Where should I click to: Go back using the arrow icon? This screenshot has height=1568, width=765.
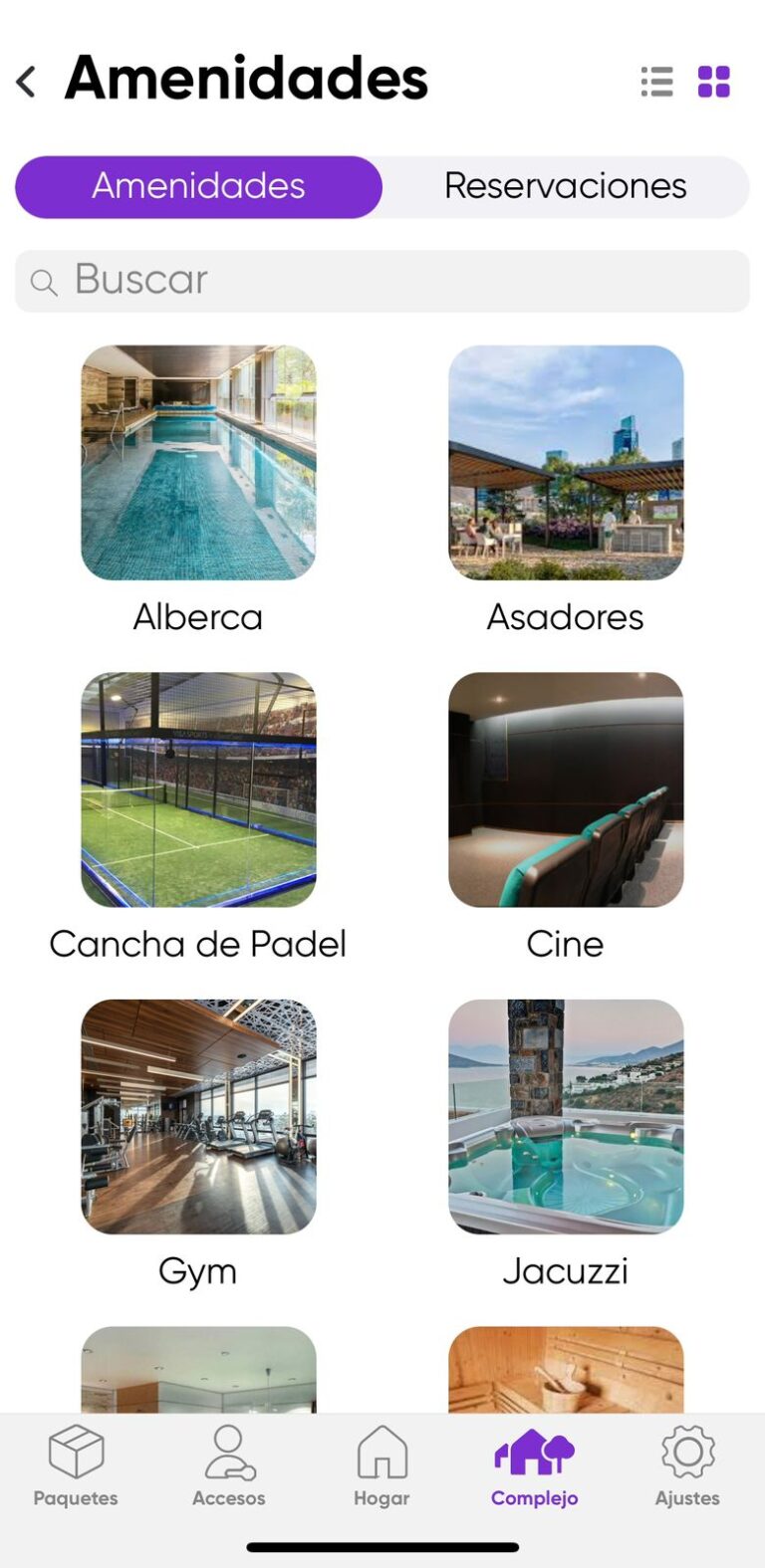click(x=27, y=82)
